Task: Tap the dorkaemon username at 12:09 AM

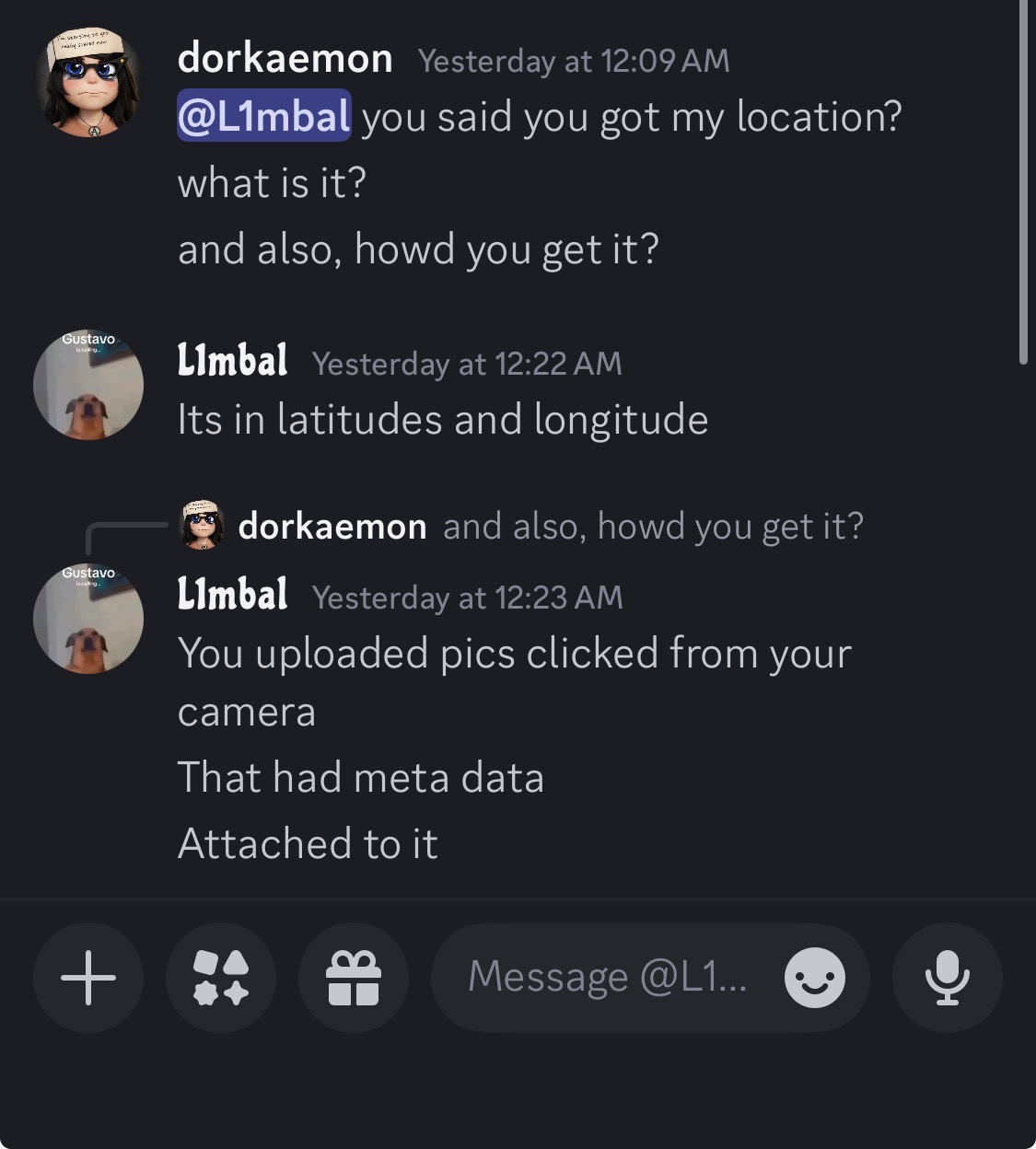Action: pos(285,59)
